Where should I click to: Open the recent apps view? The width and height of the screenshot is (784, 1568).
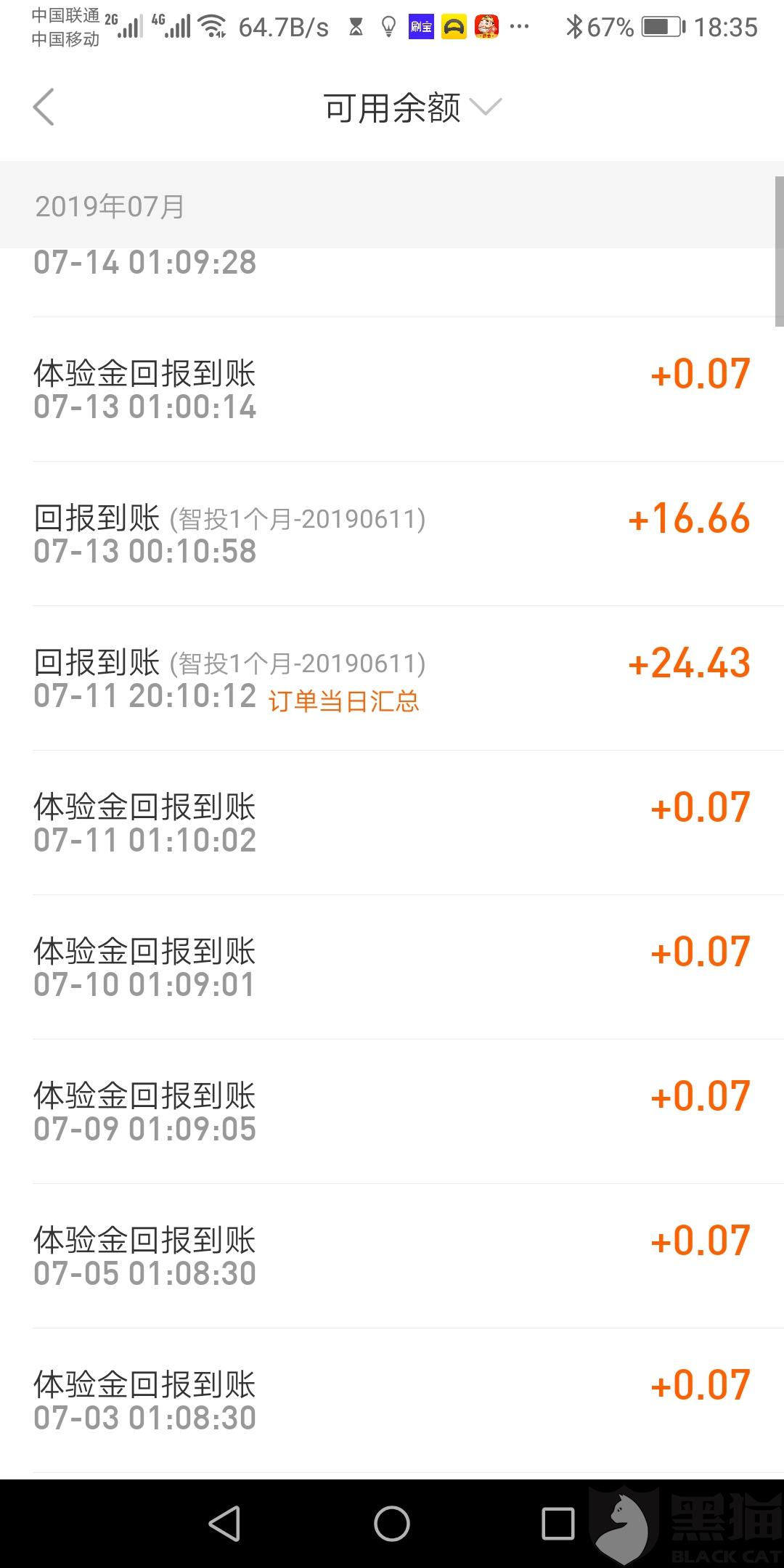click(x=558, y=1523)
